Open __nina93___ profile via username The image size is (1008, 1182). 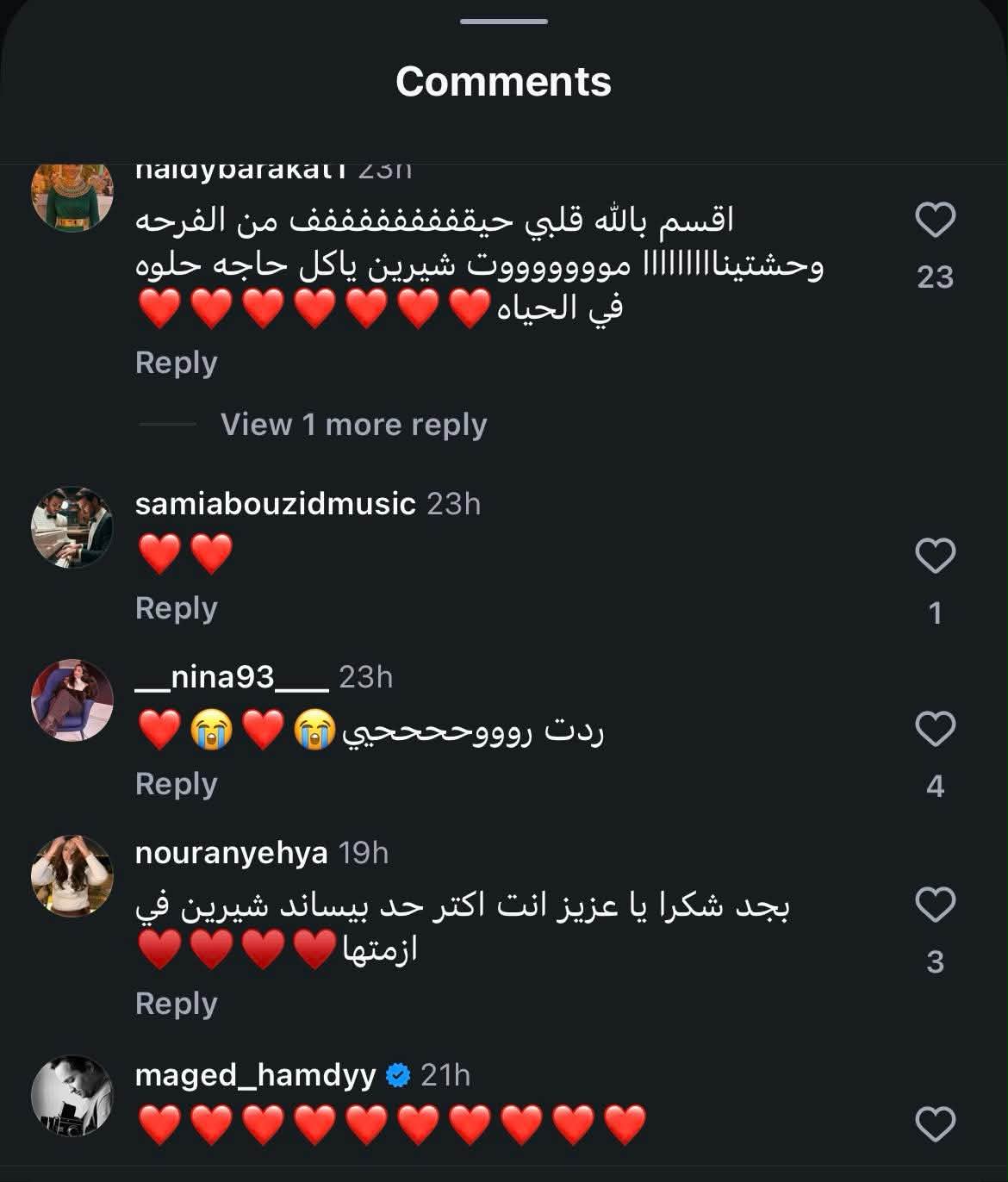coord(232,677)
